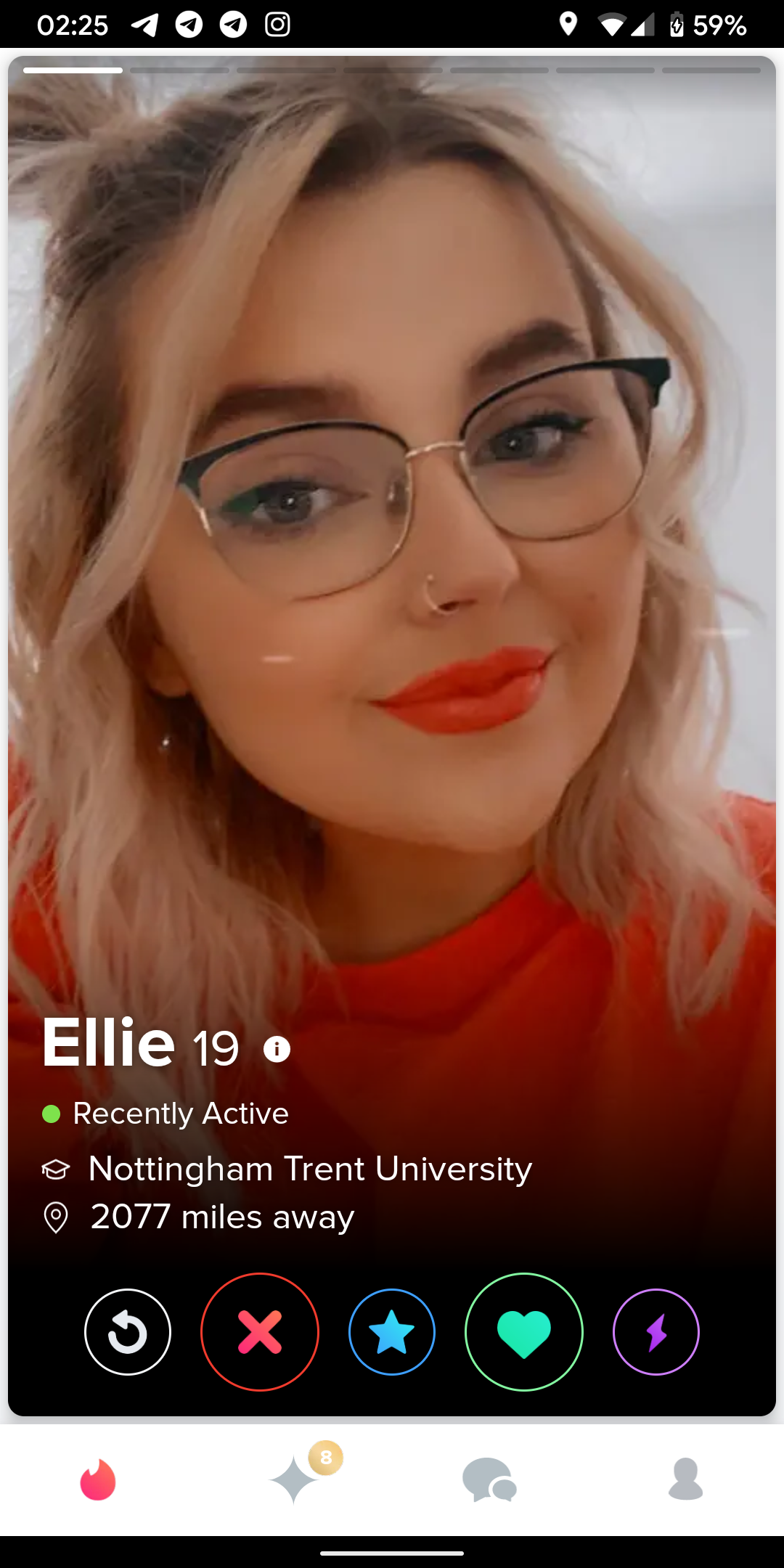Open Ellie's profile info icon

point(277,1049)
